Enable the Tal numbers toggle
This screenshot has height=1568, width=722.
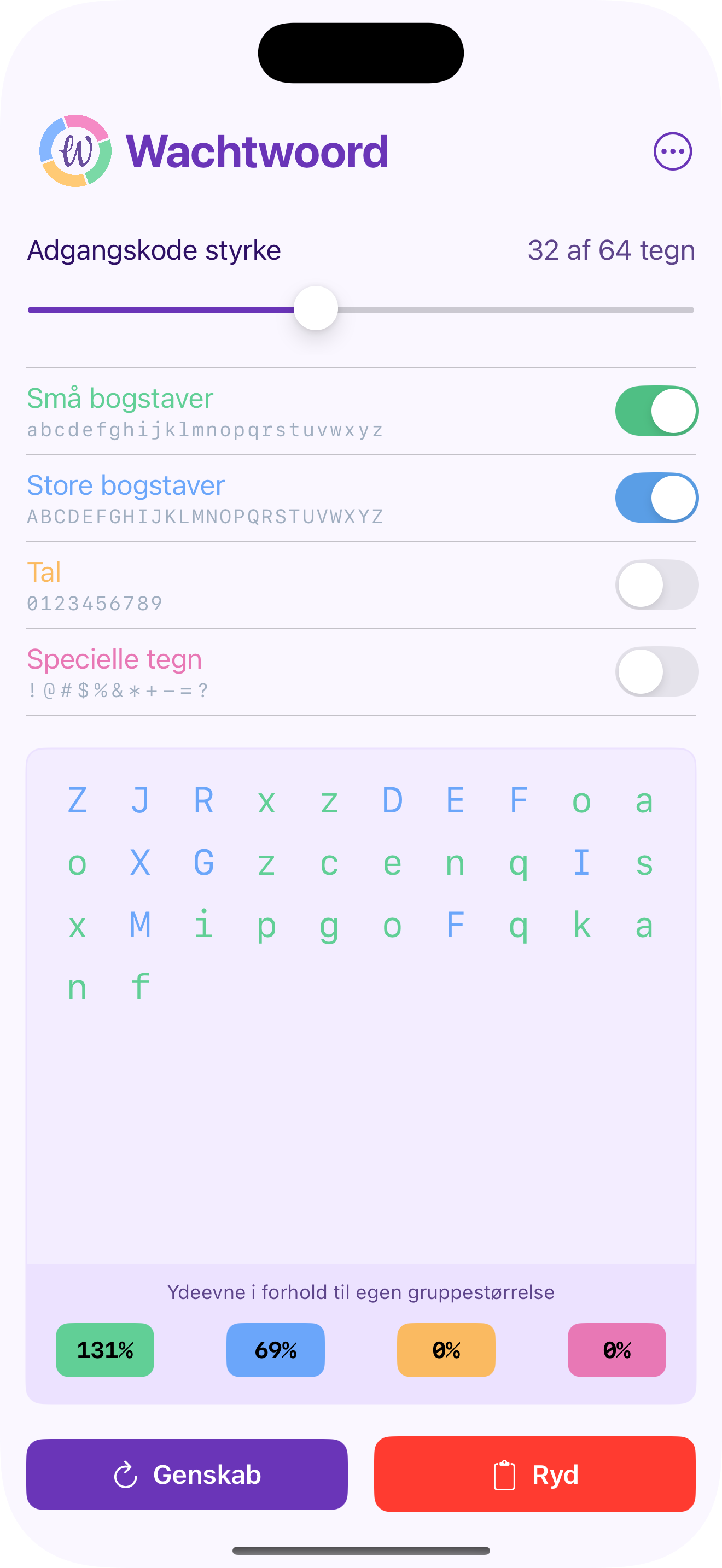(656, 584)
